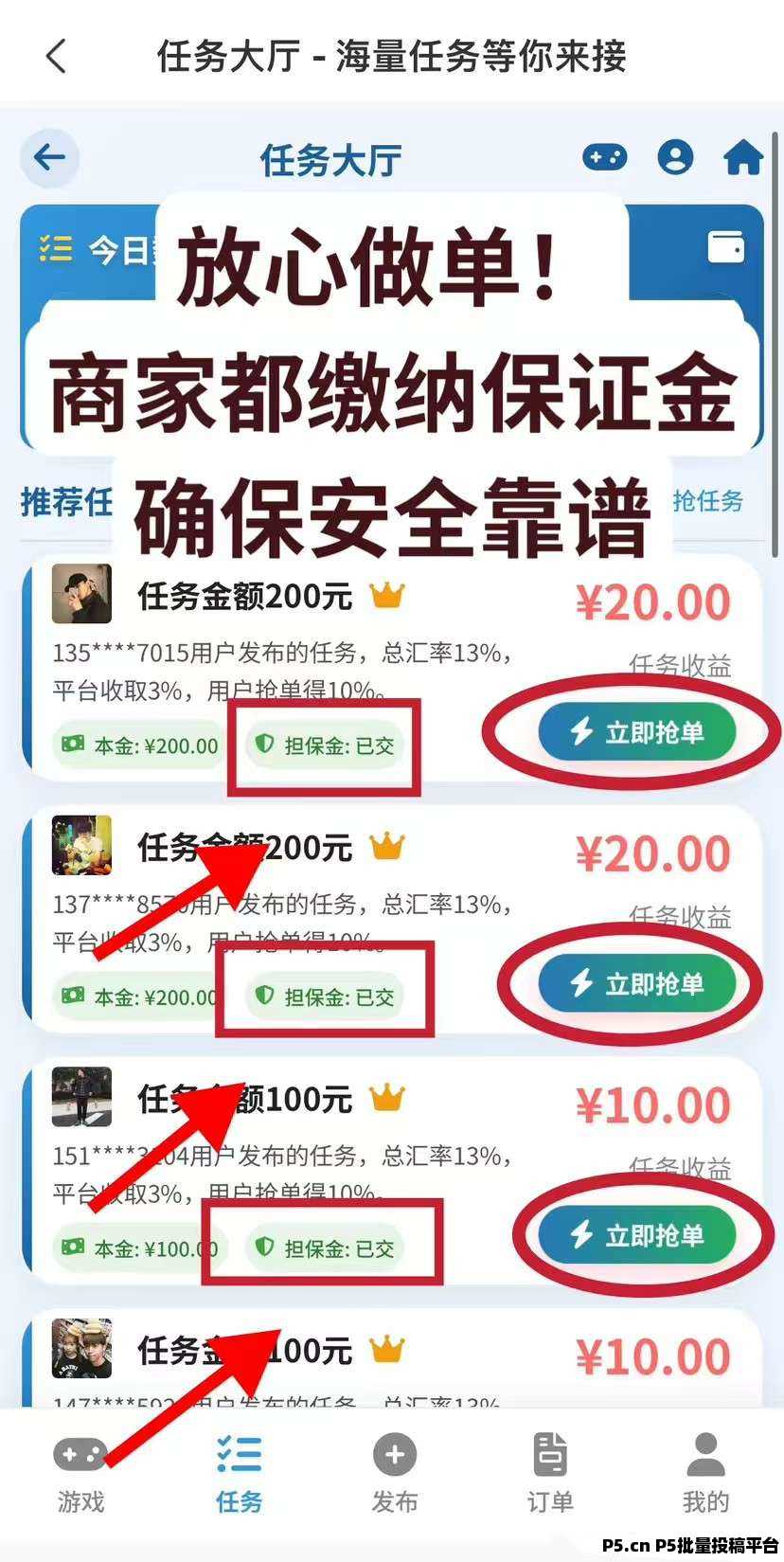Go to home via the house icon
This screenshot has width=784, height=1562.
coord(743,157)
